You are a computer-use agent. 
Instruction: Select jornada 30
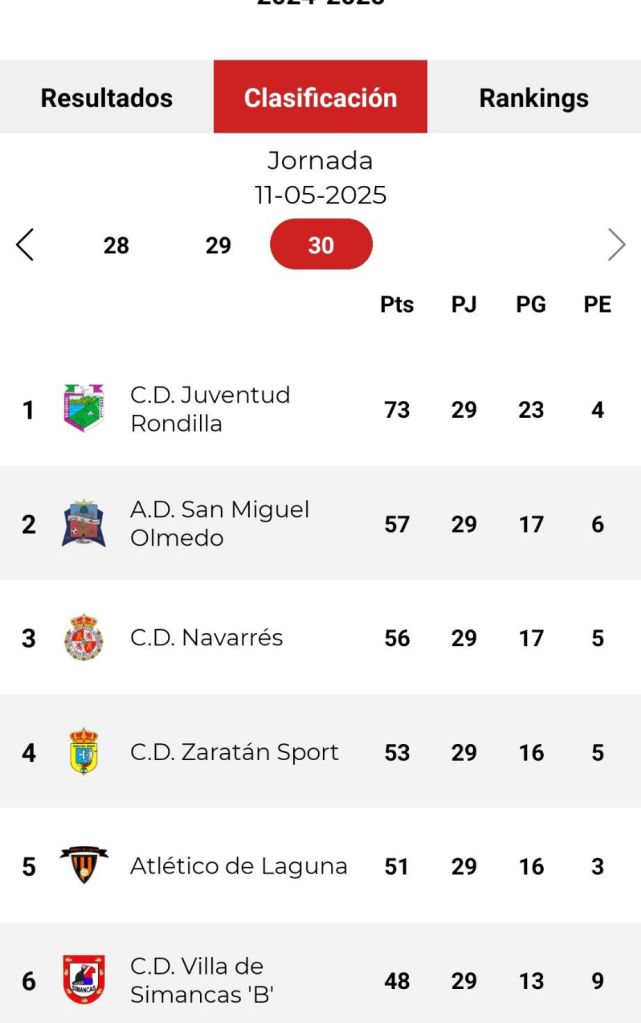tap(321, 245)
